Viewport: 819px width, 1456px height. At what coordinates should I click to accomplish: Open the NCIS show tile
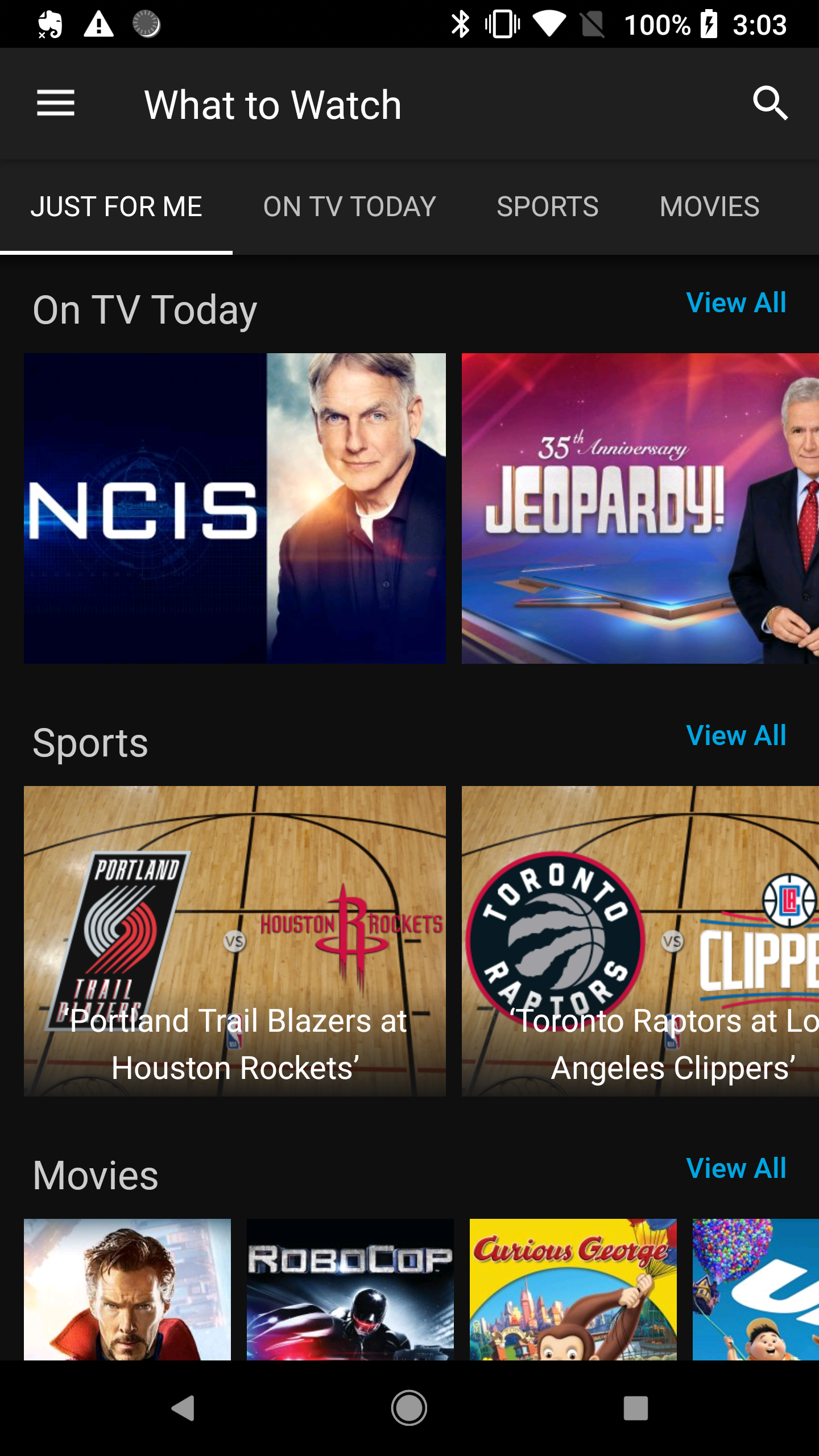tap(235, 508)
